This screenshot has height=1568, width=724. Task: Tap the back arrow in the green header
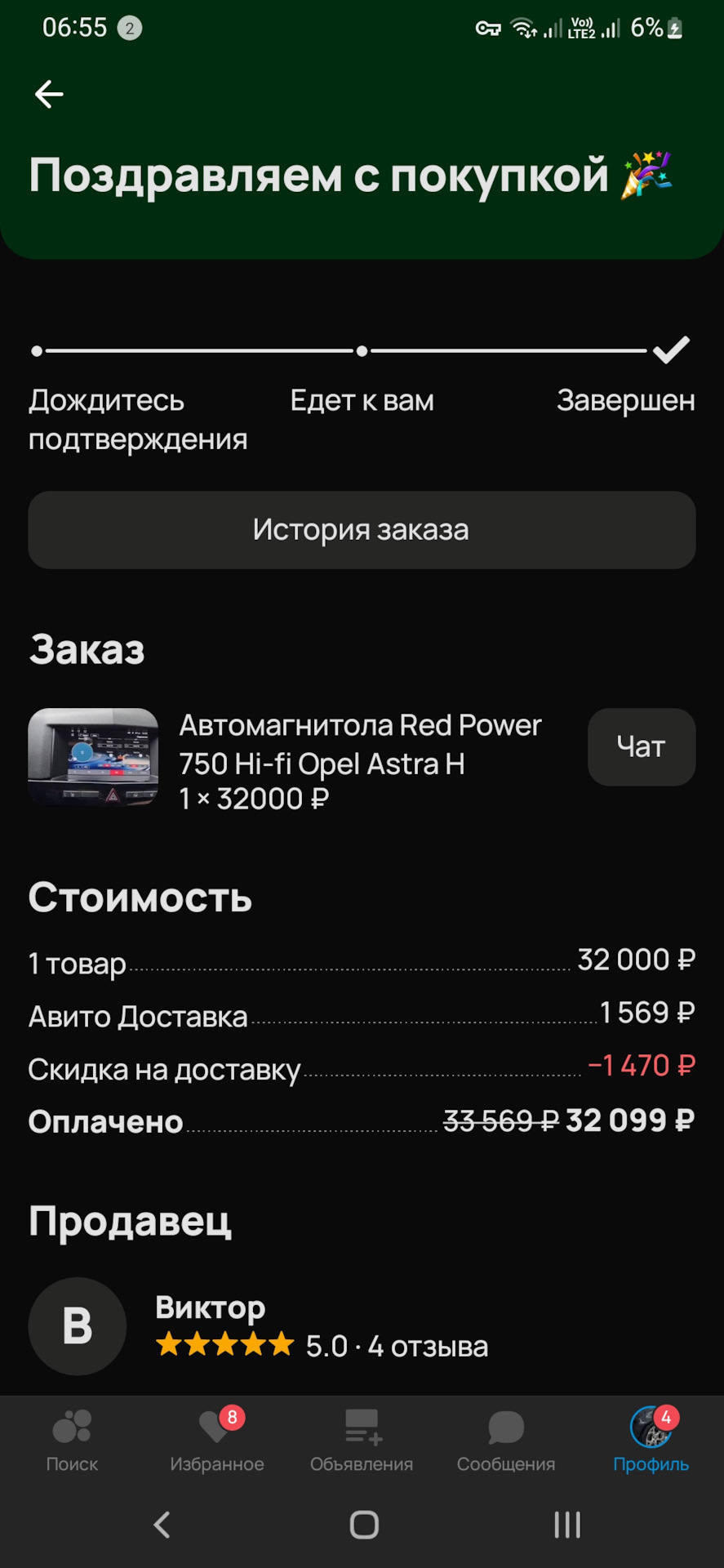tap(49, 94)
